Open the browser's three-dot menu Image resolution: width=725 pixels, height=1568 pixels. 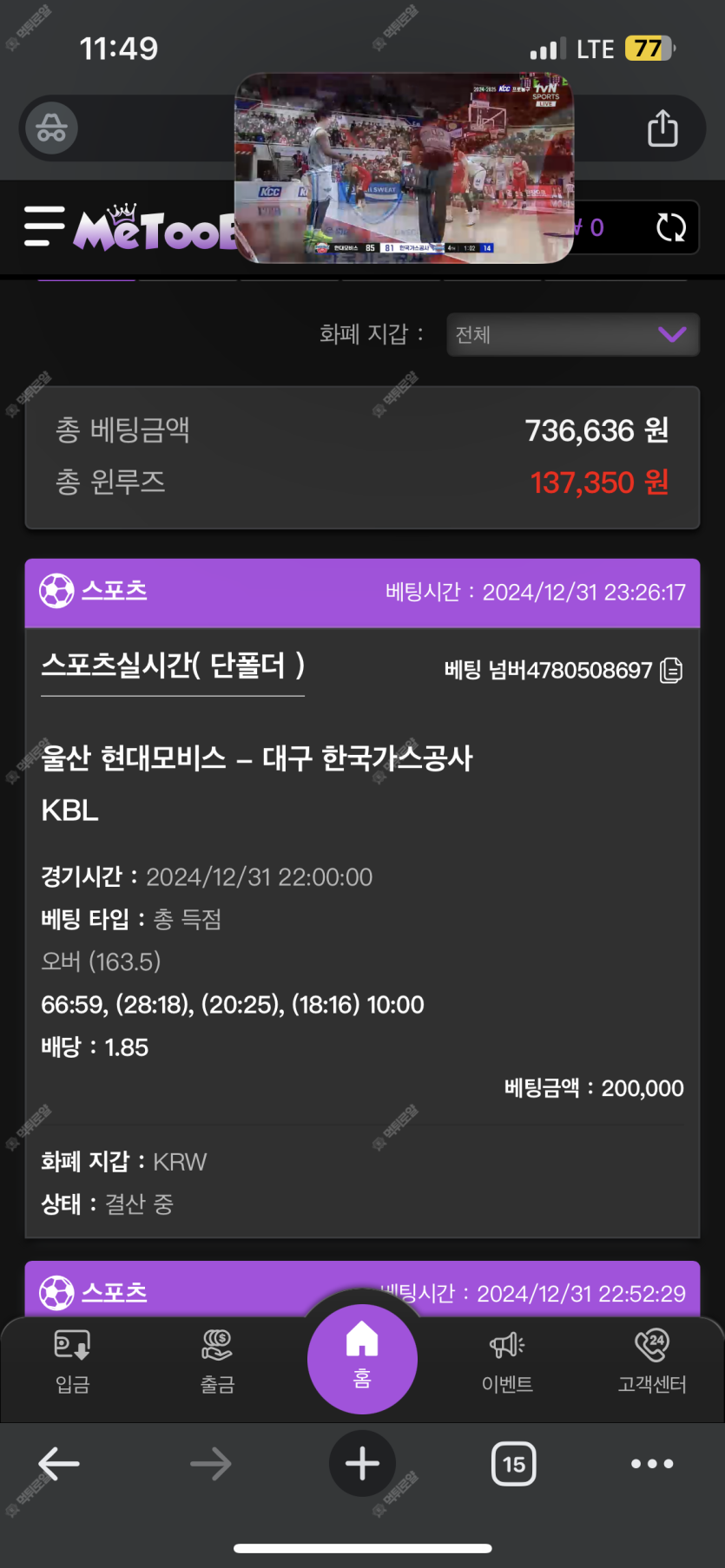point(652,1464)
